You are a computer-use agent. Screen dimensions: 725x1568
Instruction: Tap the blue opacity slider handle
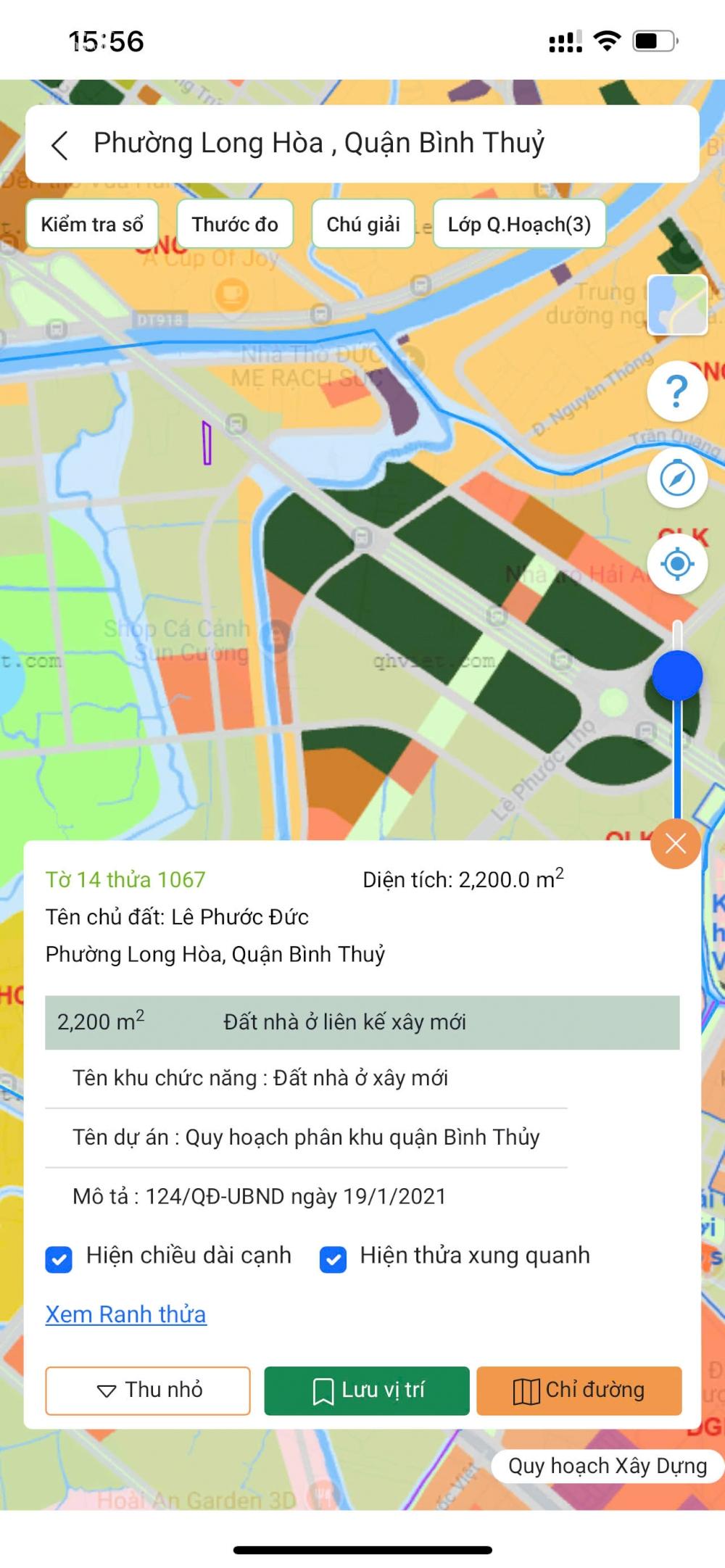click(677, 676)
